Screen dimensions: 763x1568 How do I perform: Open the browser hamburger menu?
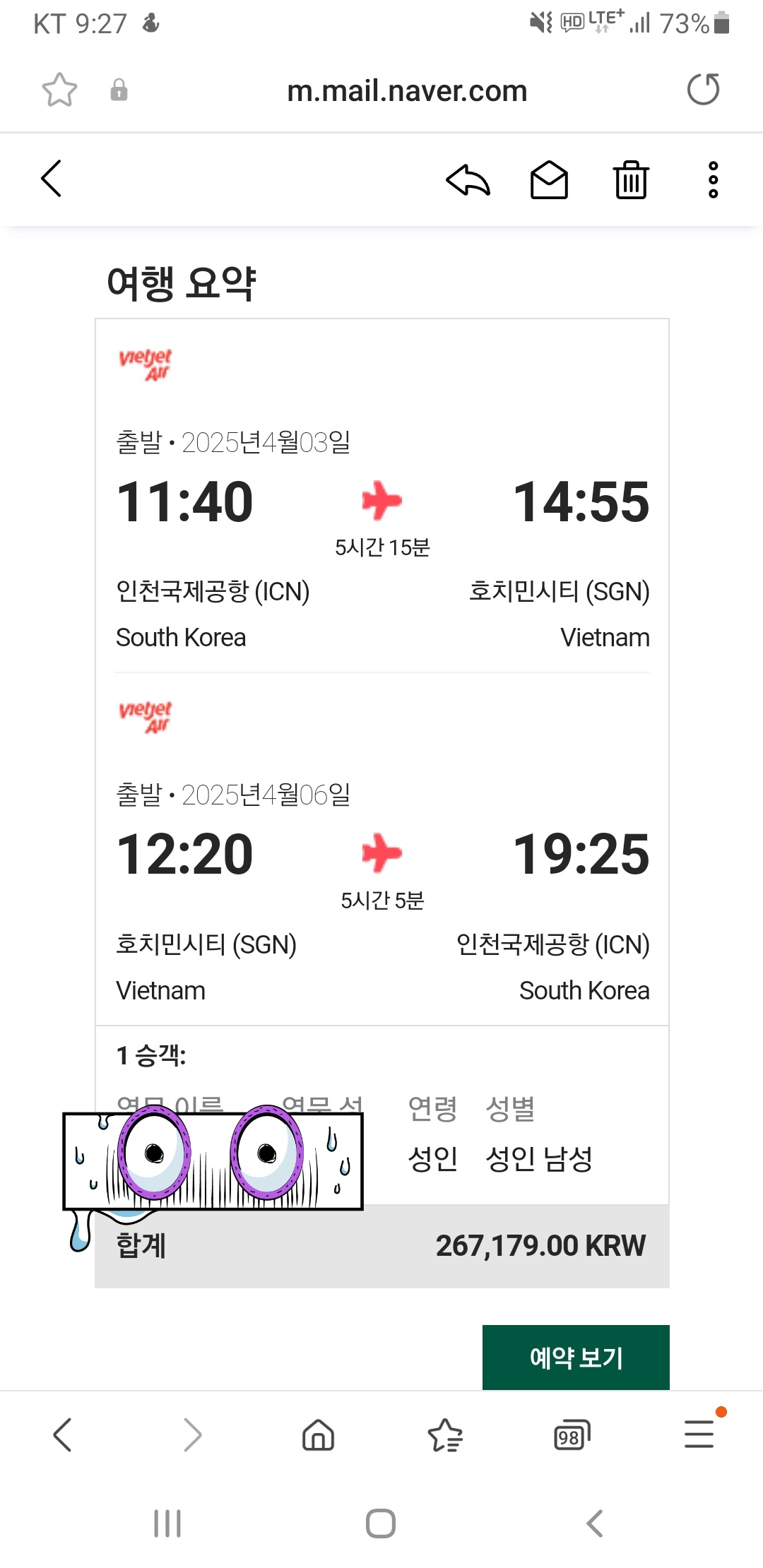(x=699, y=1435)
